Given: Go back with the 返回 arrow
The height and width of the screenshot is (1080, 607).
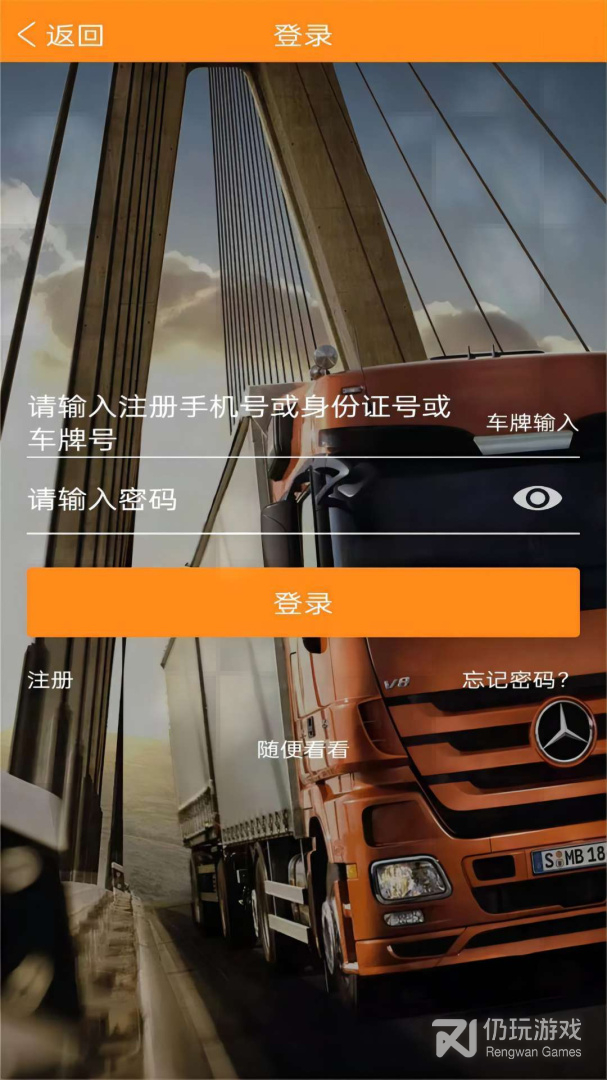Looking at the screenshot, I should coord(61,34).
